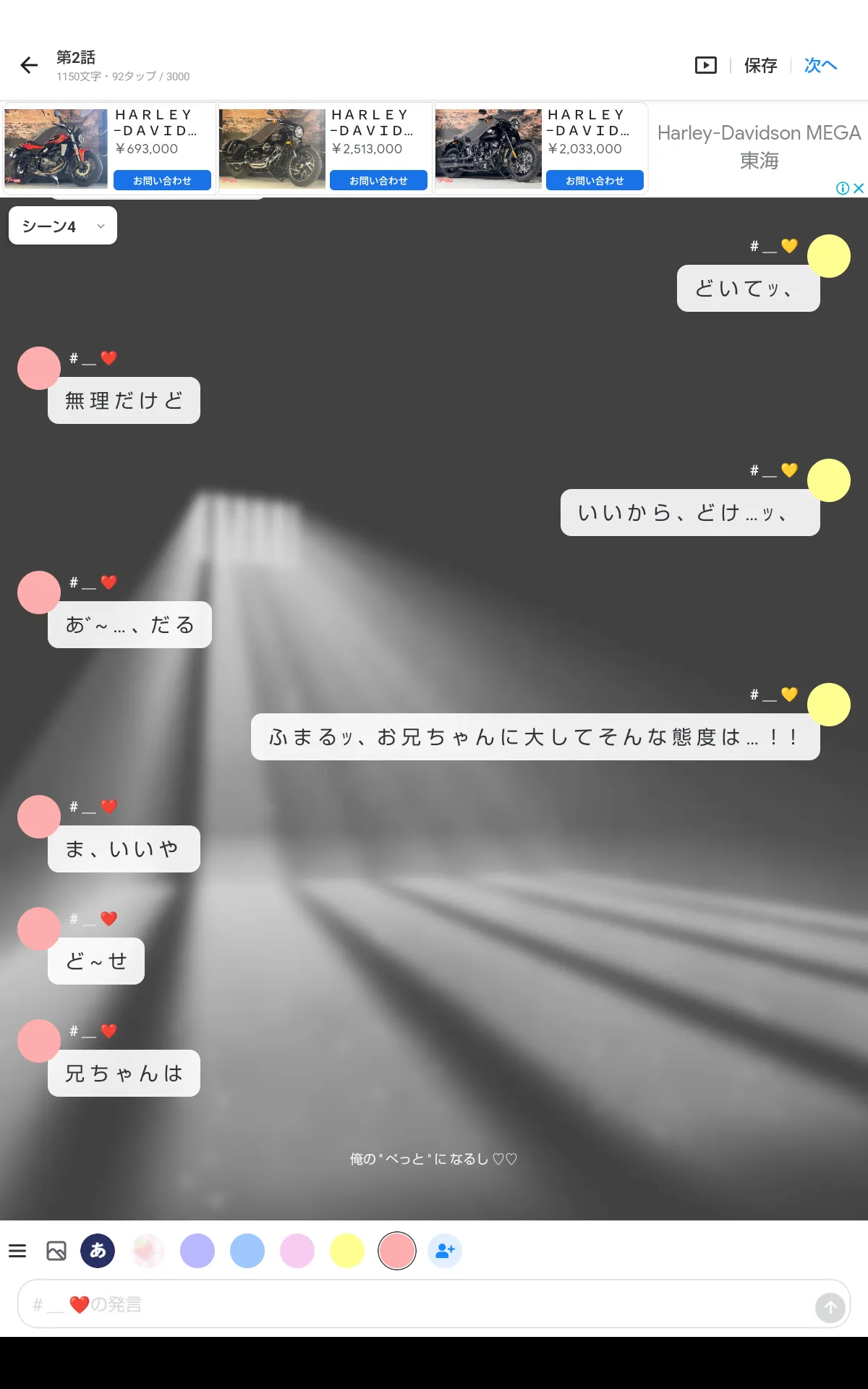Send the message with the up-arrow button

tap(830, 1308)
